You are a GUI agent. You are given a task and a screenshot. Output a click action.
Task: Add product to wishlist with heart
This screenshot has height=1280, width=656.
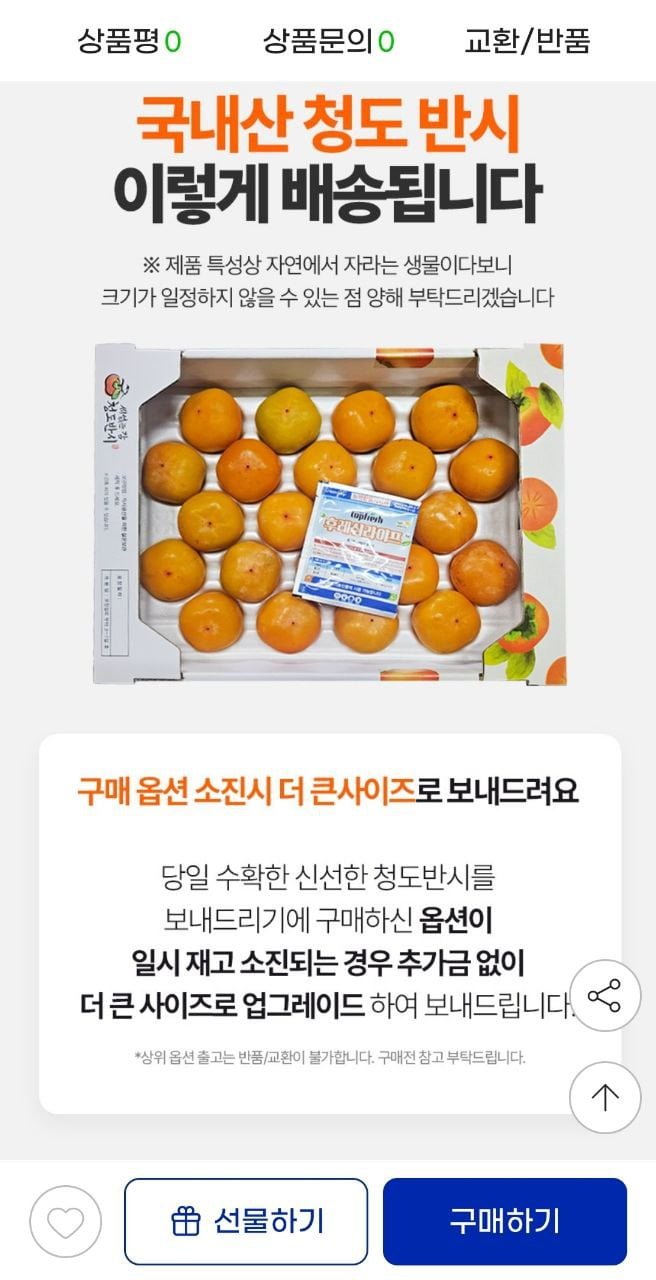click(65, 1221)
